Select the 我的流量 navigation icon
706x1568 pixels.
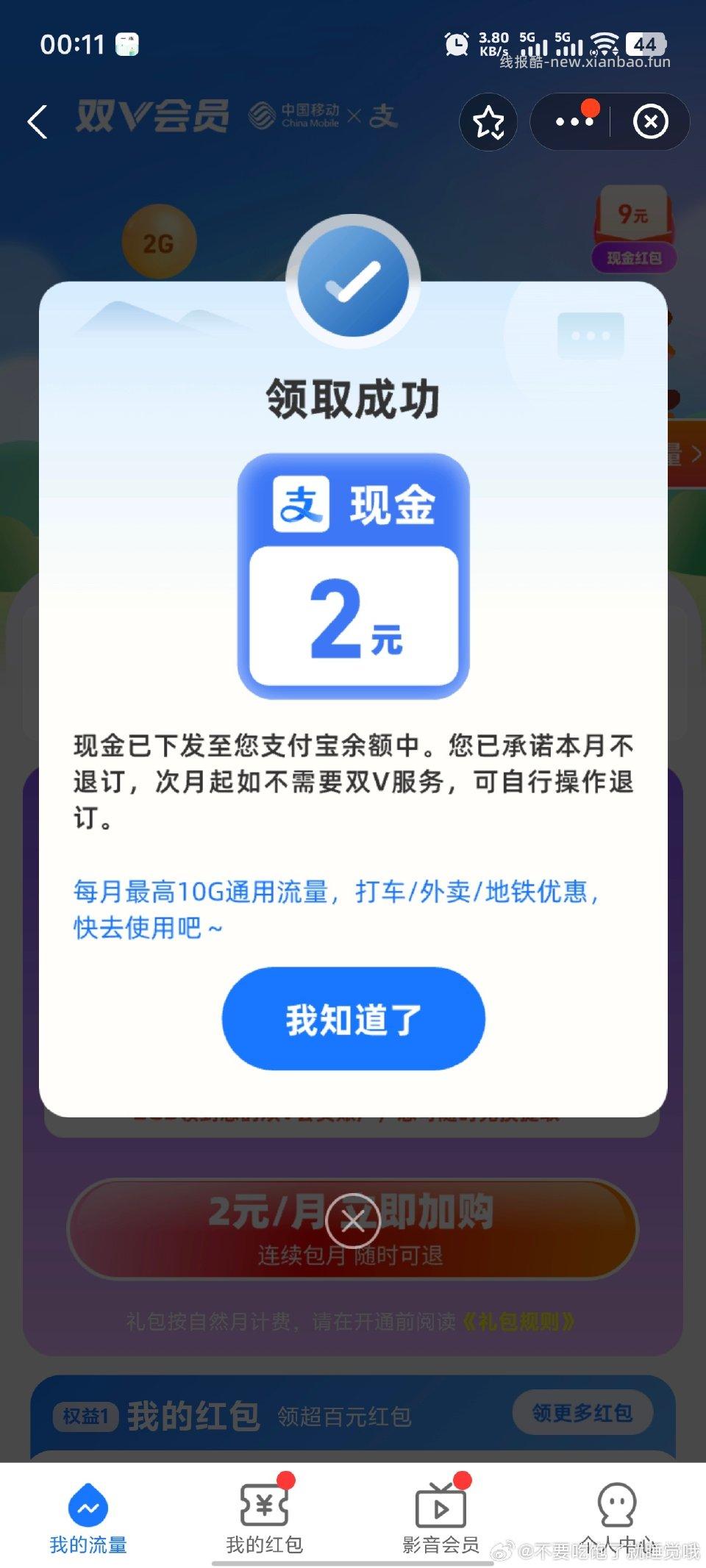[x=88, y=1505]
